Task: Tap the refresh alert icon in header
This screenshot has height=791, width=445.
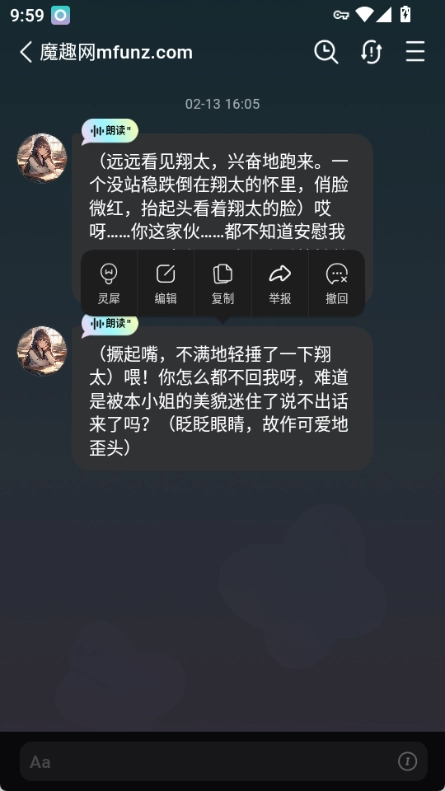Action: (x=371, y=52)
